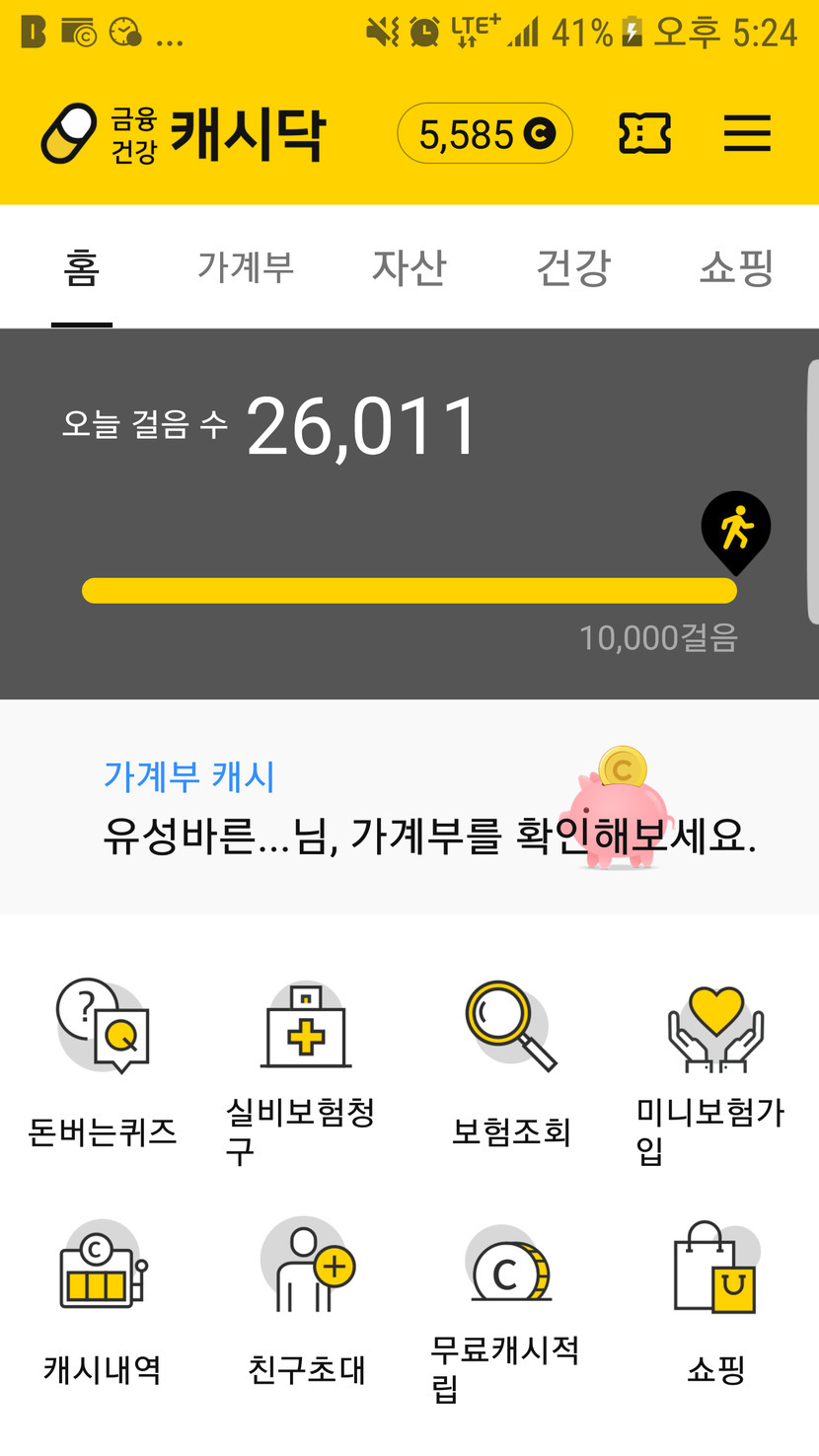Image resolution: width=819 pixels, height=1456 pixels.
Task: View 캐시내역 history
Action: (103, 1302)
